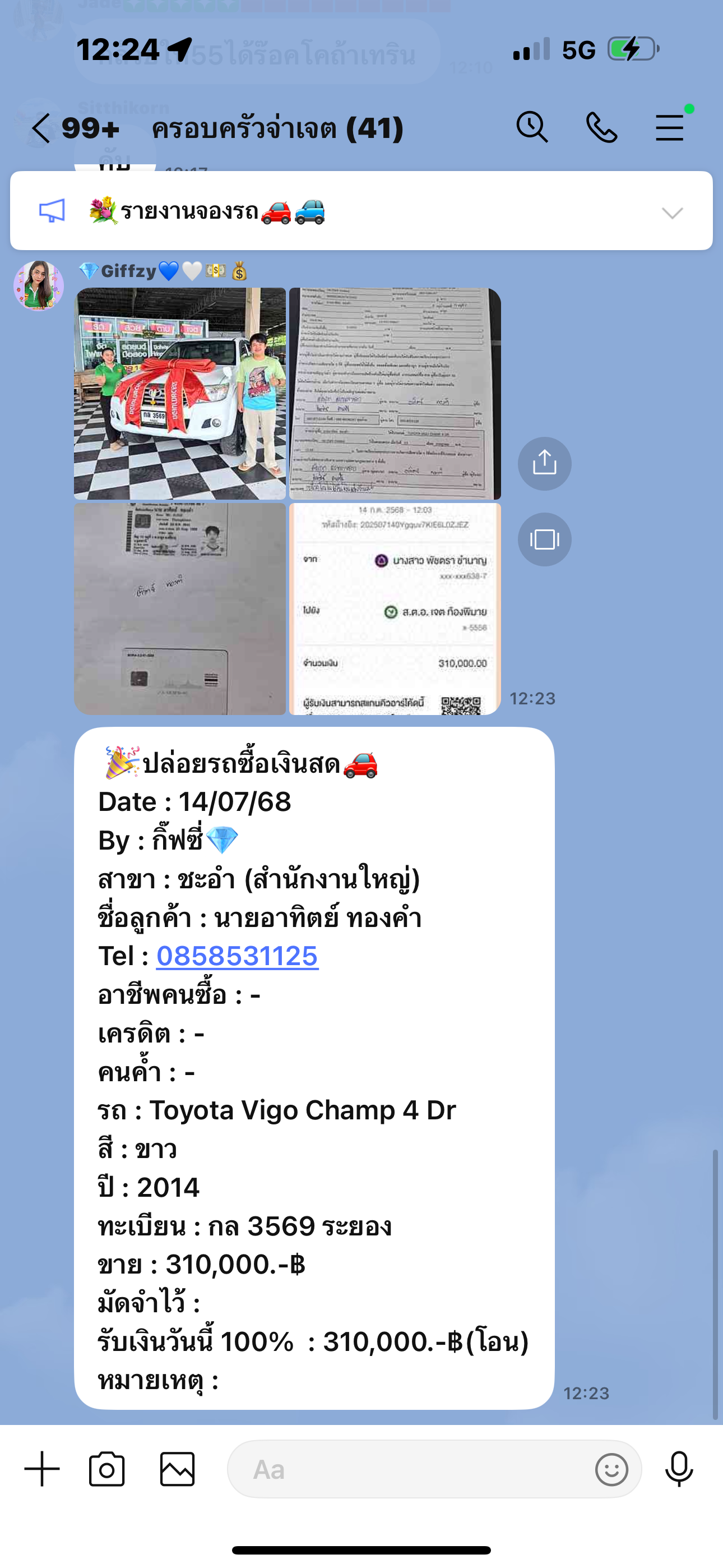The height and width of the screenshot is (1568, 723).
Task: Open the photo of white truck with red bow
Action: (179, 393)
